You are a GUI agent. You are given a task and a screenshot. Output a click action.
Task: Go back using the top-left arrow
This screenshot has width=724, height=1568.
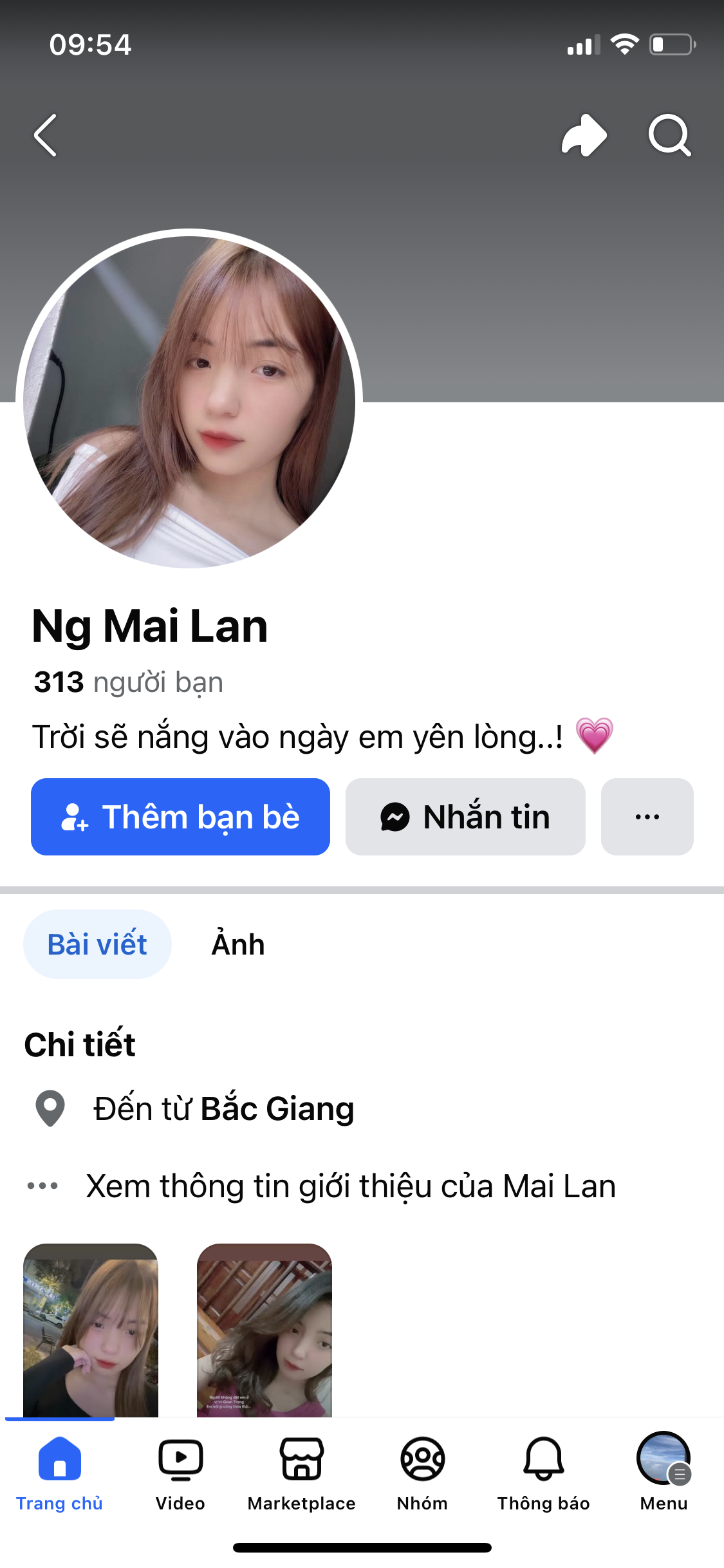point(46,135)
